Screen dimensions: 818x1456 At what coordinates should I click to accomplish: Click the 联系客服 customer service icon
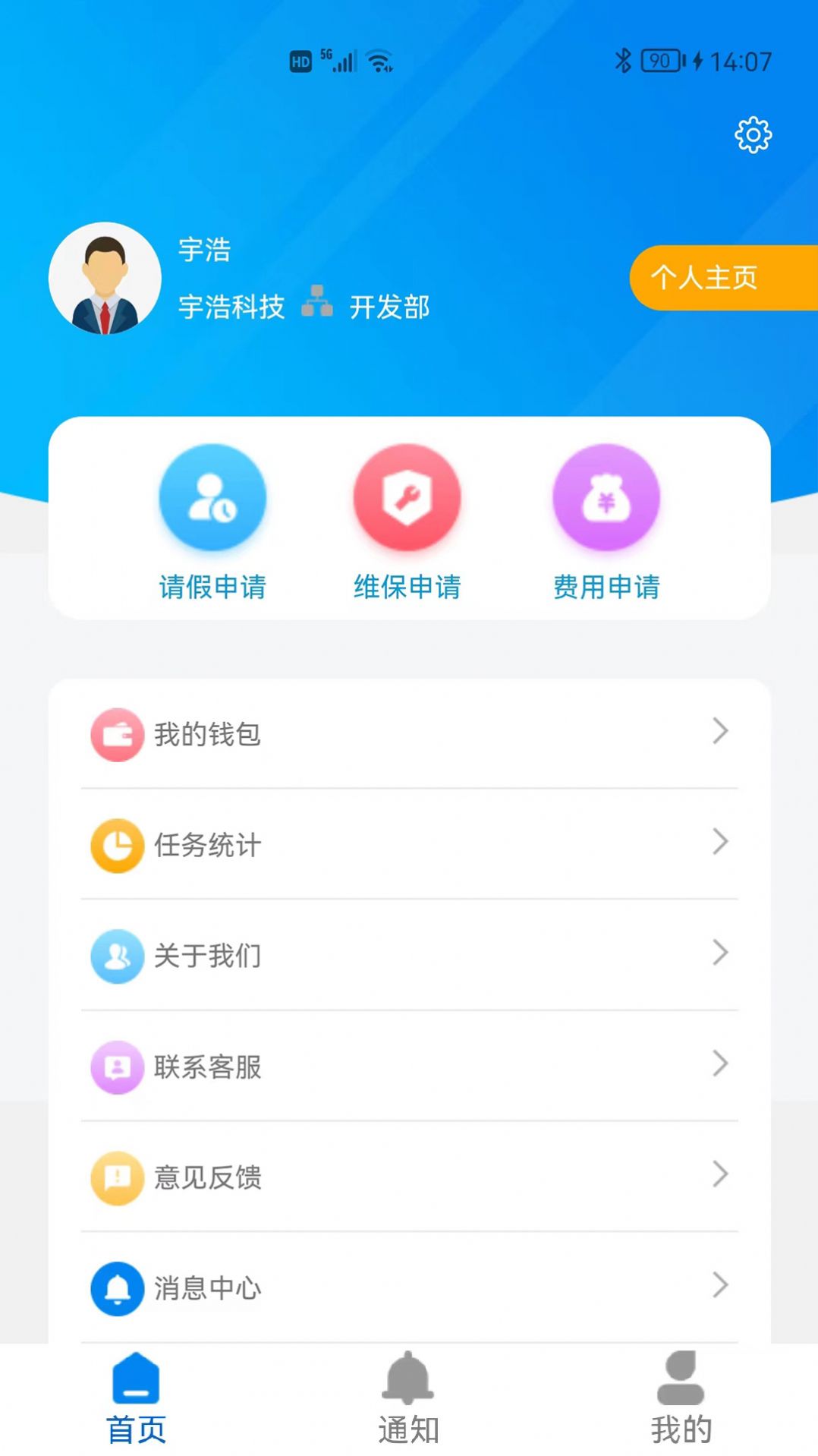click(x=117, y=1067)
